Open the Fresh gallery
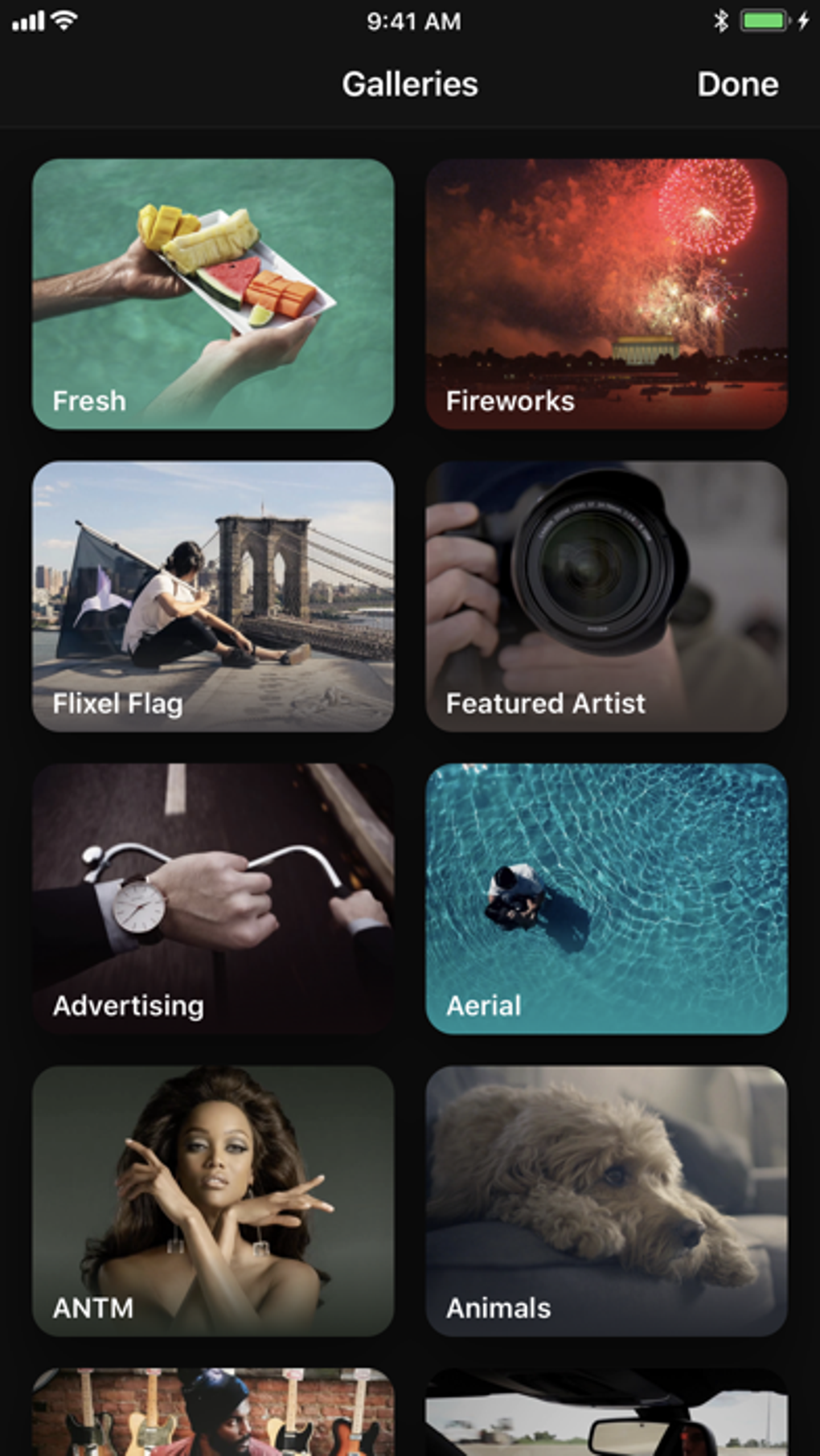The image size is (820, 1456). tap(213, 293)
